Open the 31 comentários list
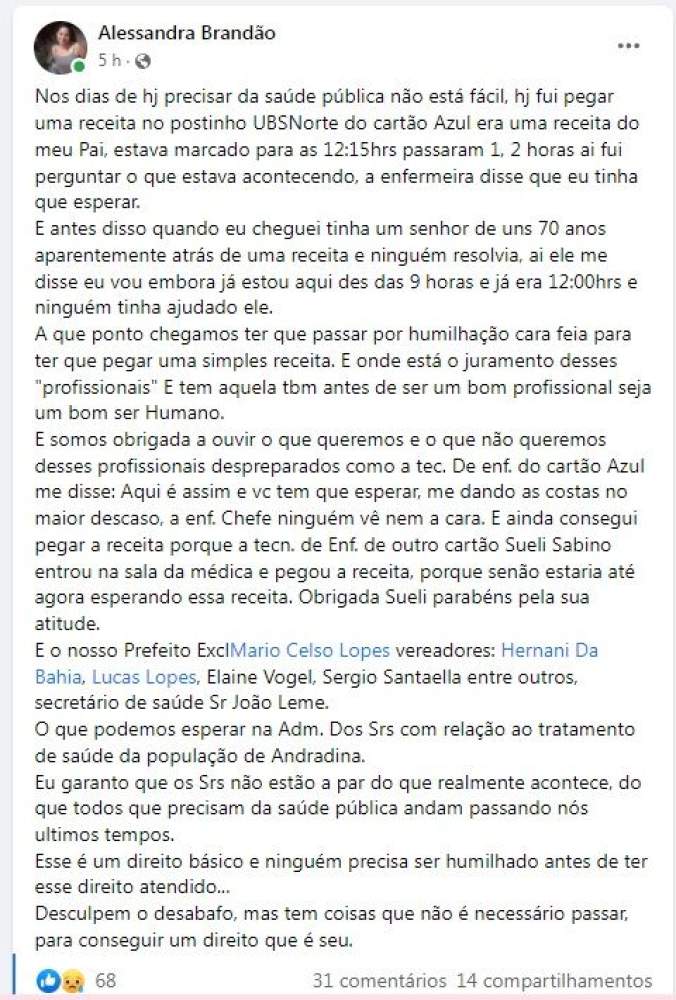This screenshot has height=1000, width=676. pyautogui.click(x=379, y=980)
